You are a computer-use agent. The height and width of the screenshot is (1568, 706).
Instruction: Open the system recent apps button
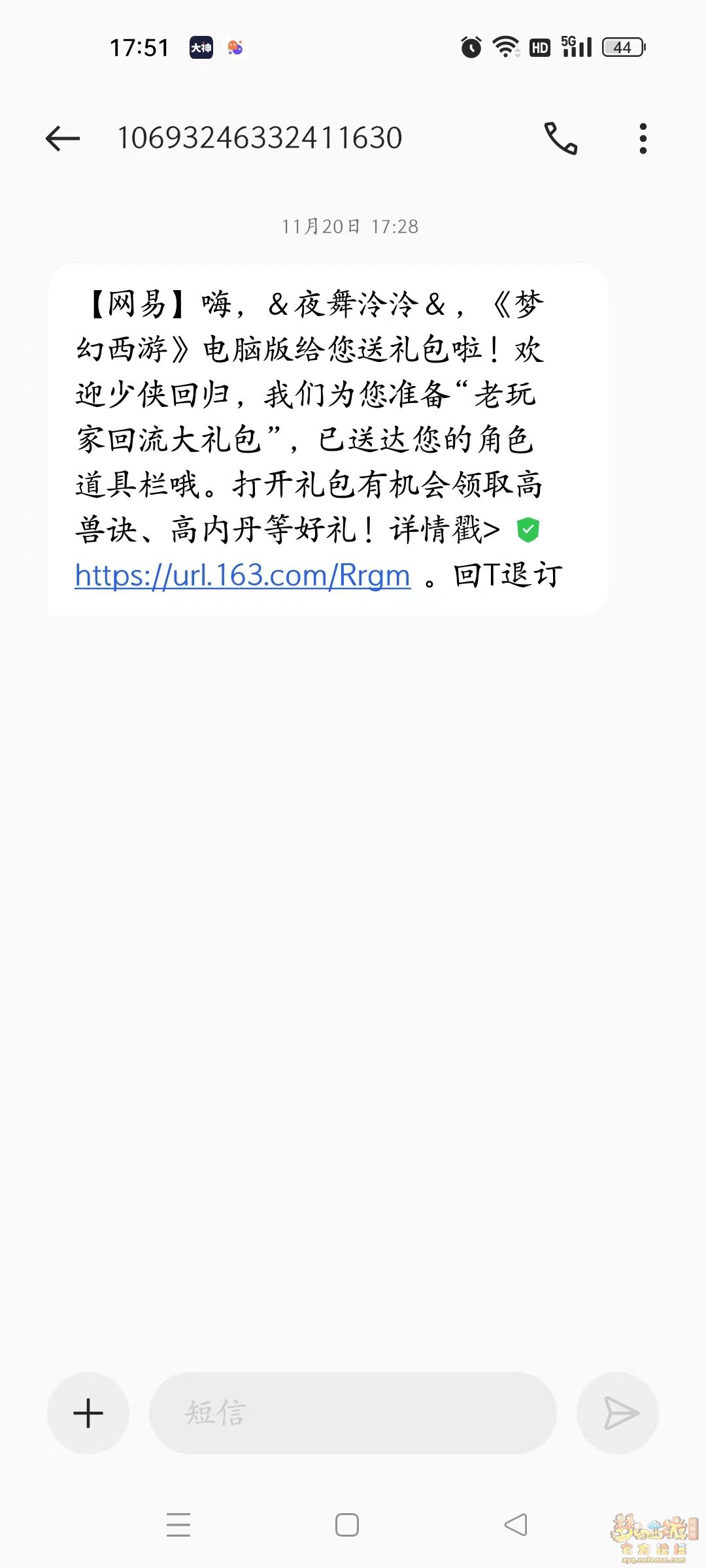[178, 1524]
